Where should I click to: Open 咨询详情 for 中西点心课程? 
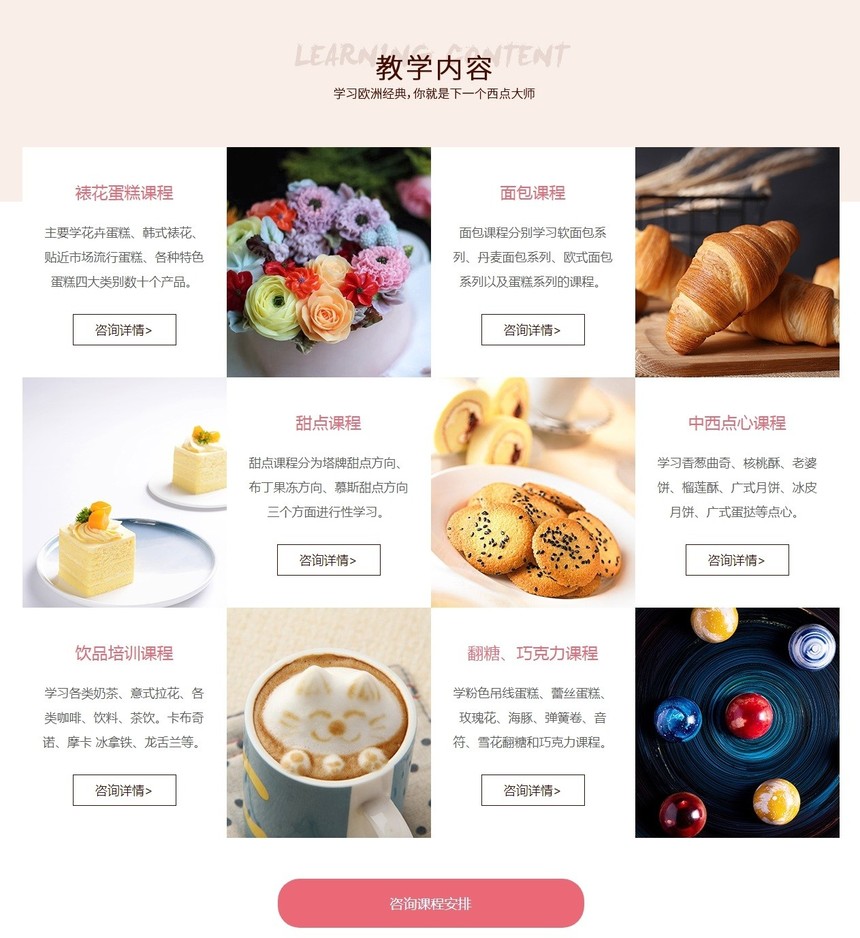736,560
